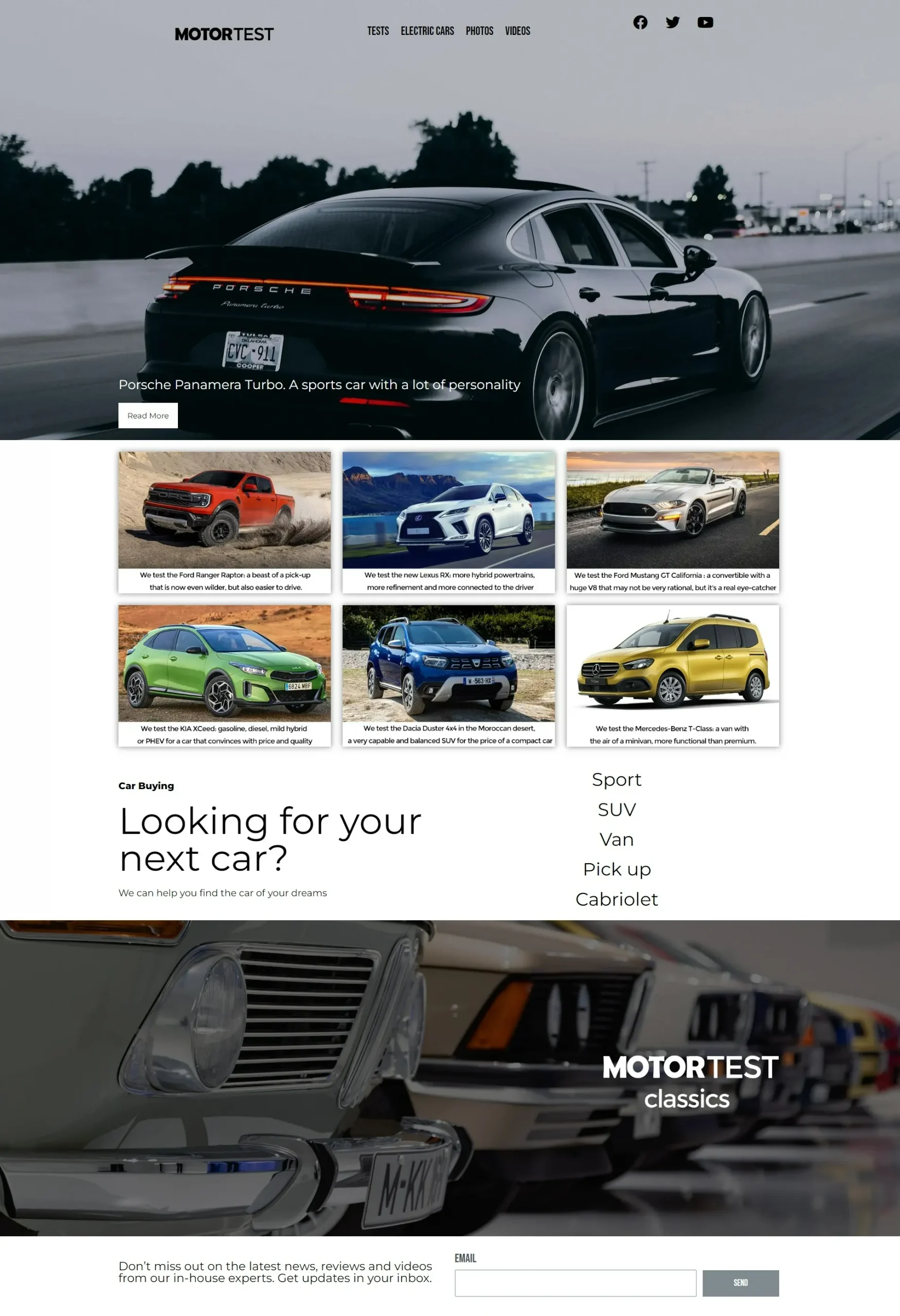Open the Facebook icon in header

640,23
